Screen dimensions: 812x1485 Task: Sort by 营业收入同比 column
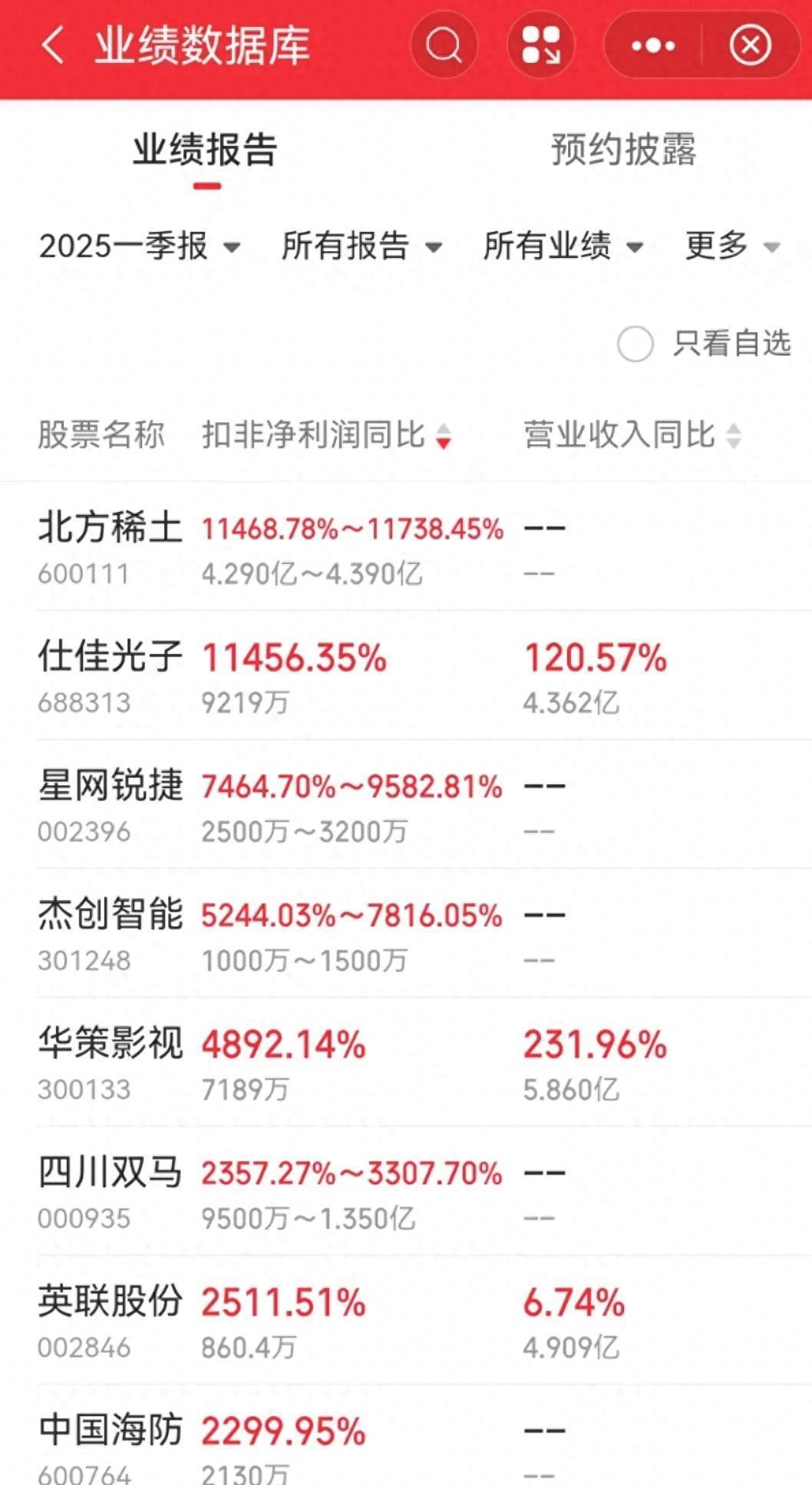632,435
